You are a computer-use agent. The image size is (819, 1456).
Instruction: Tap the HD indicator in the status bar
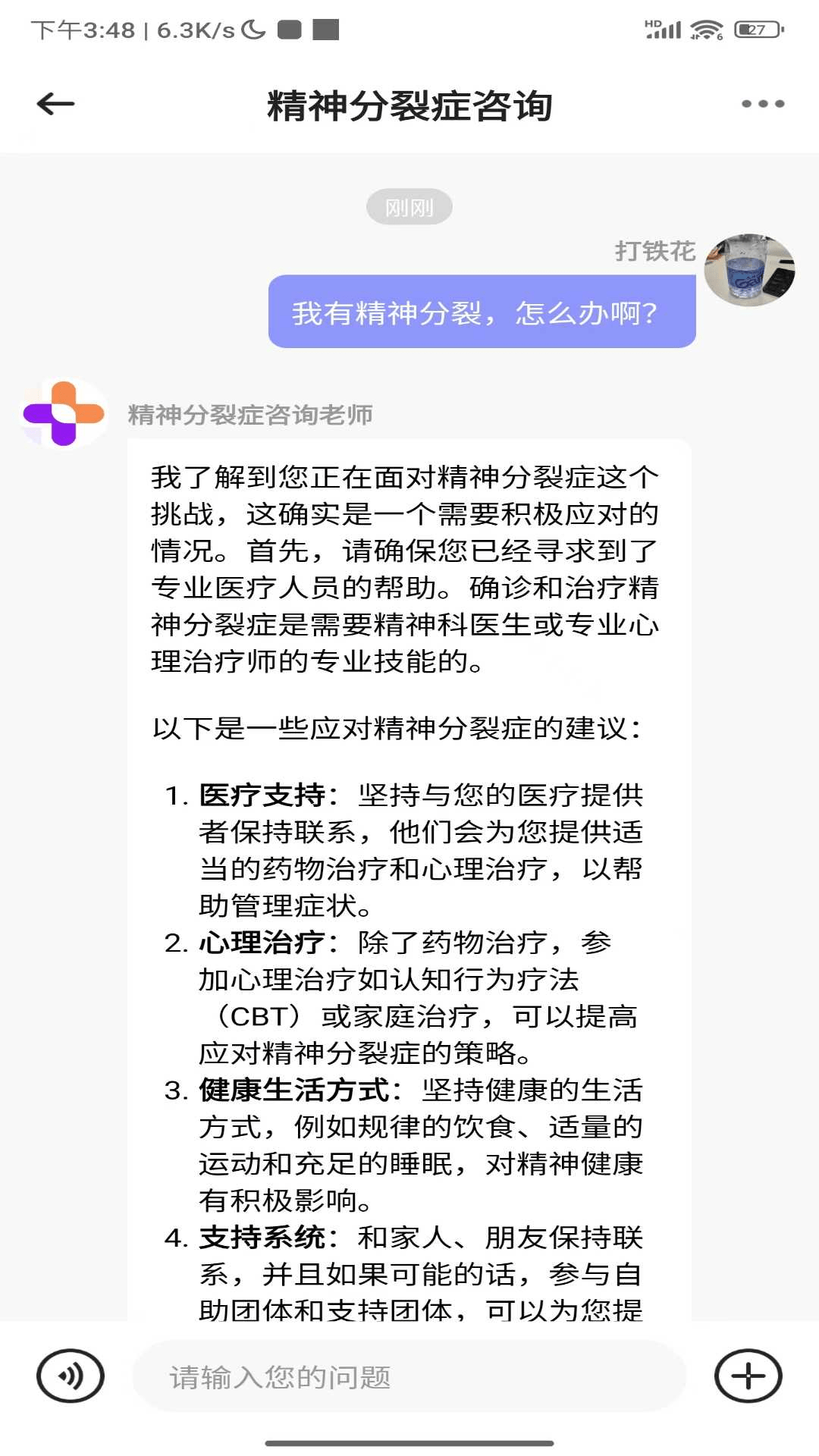click(x=652, y=23)
